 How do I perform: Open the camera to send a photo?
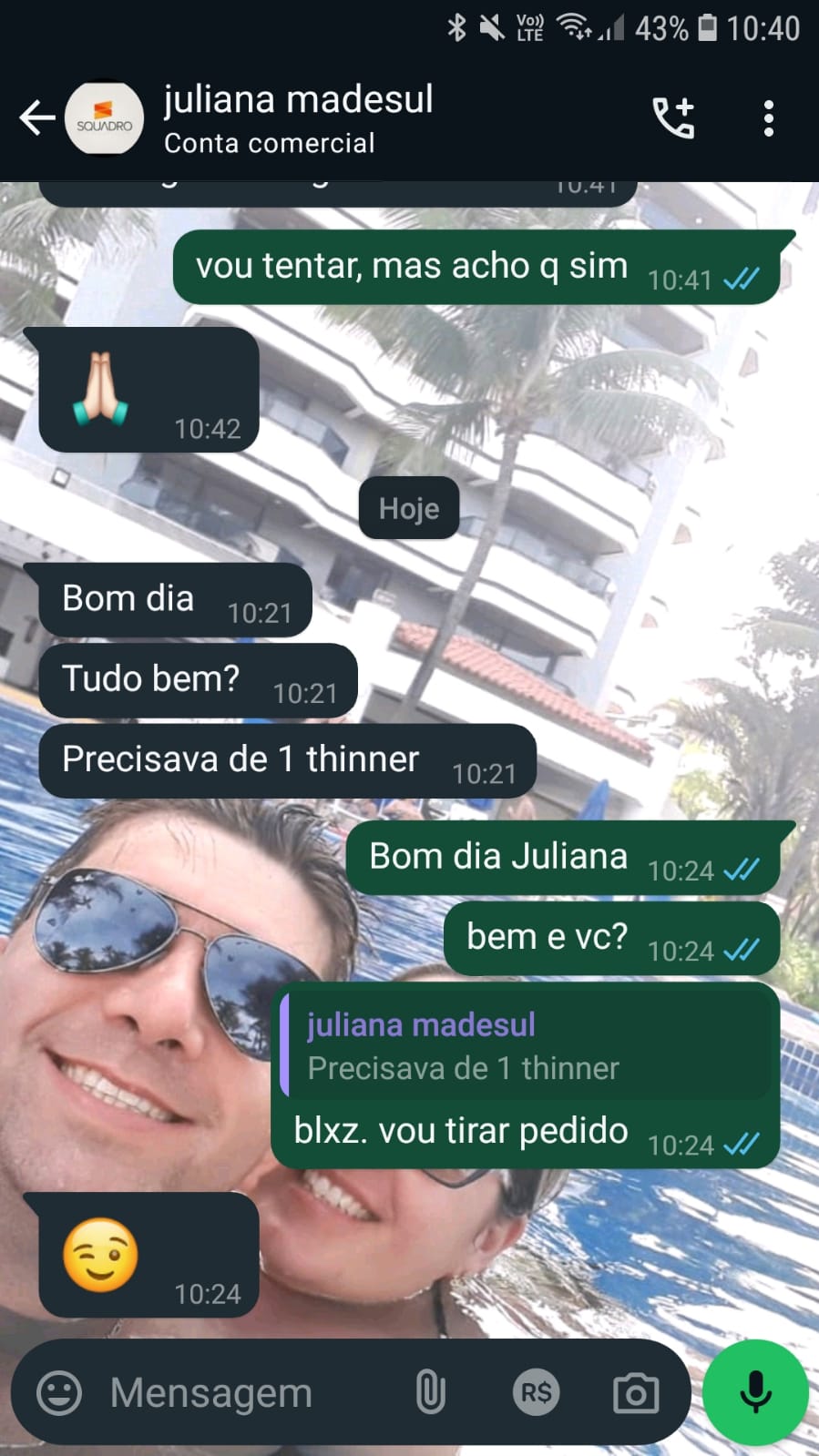pos(635,1392)
